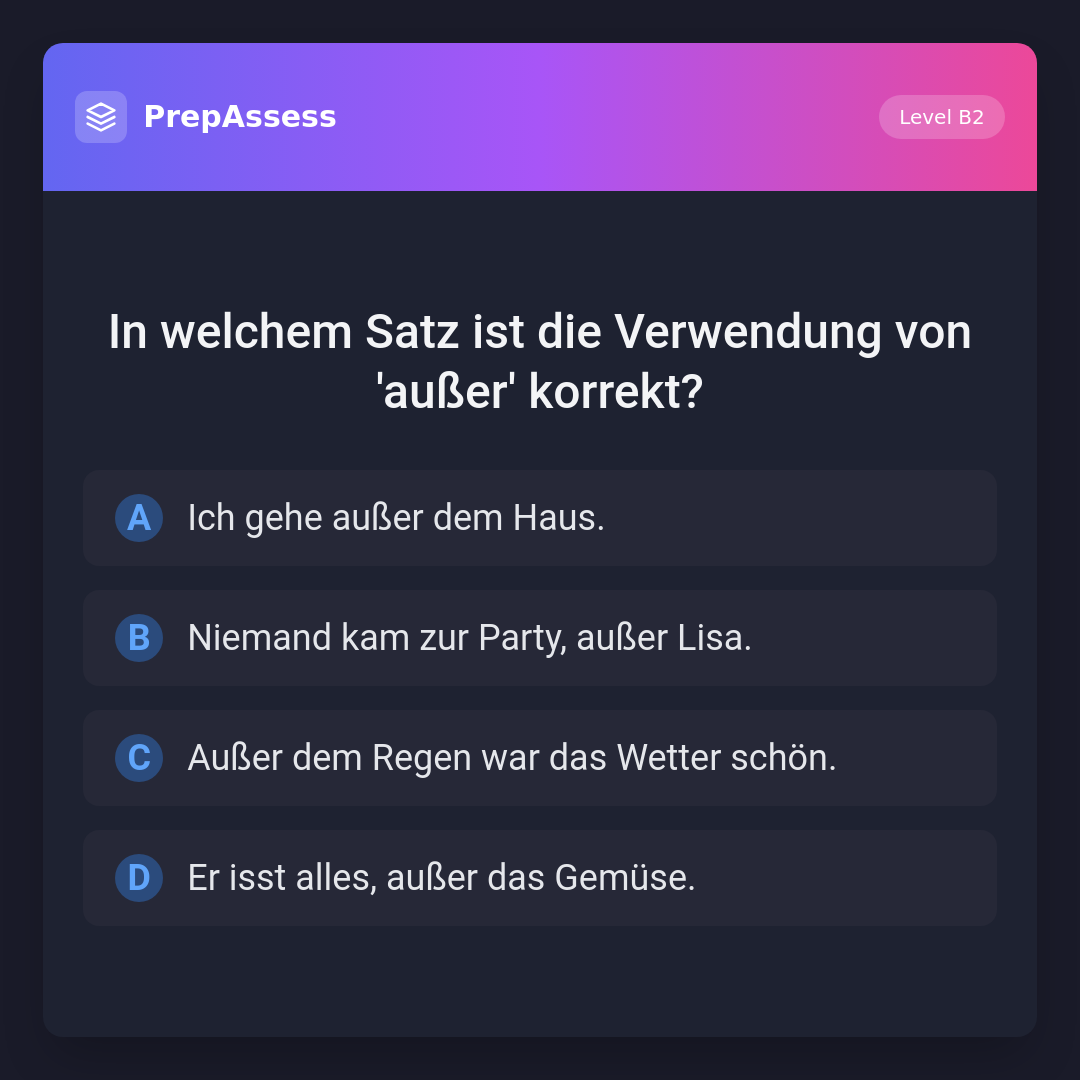Pick answer C 'Außer dem Regen war das Wetter schön'
Image resolution: width=1080 pixels, height=1080 pixels.
(540, 758)
